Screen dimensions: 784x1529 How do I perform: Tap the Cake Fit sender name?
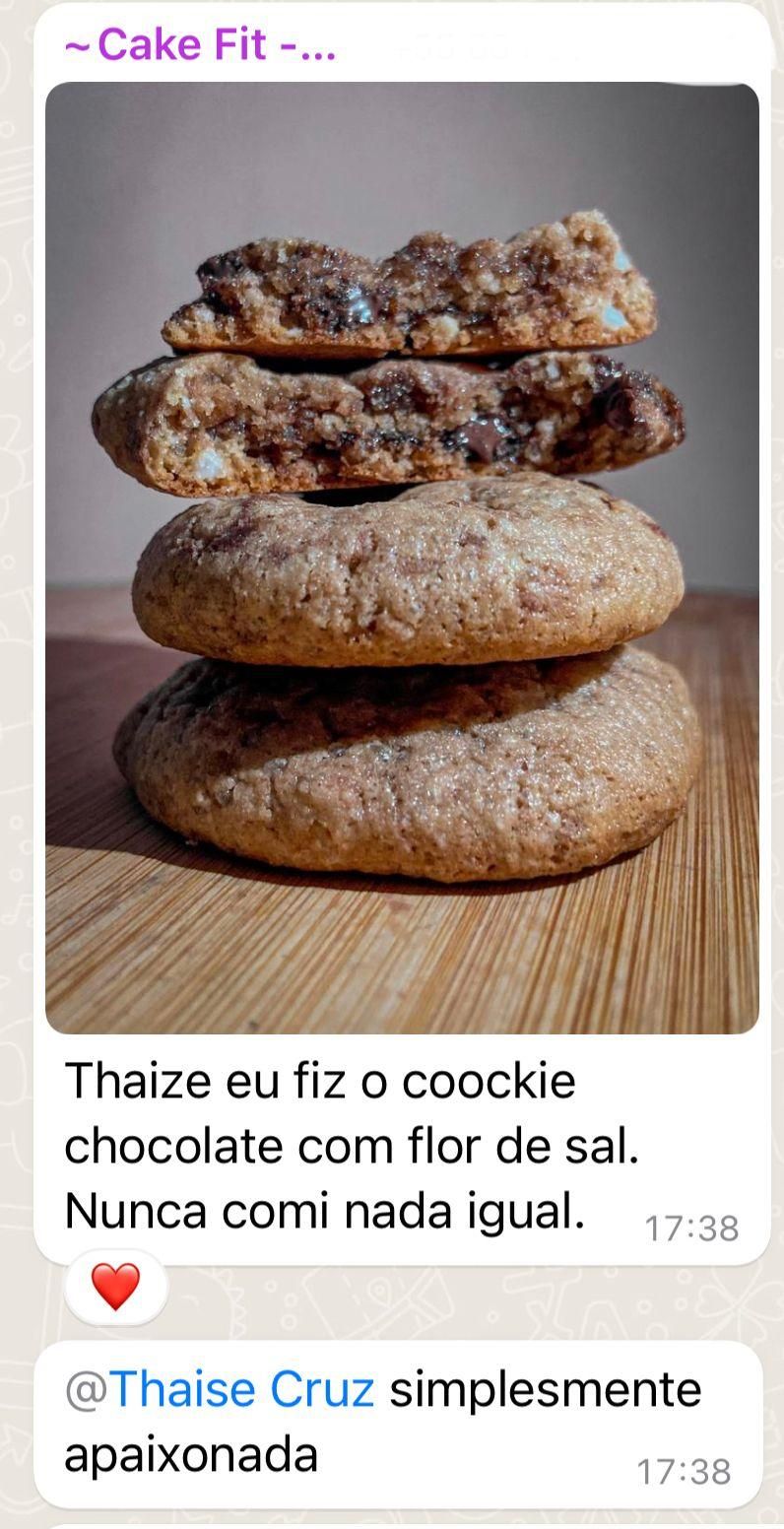[x=201, y=45]
